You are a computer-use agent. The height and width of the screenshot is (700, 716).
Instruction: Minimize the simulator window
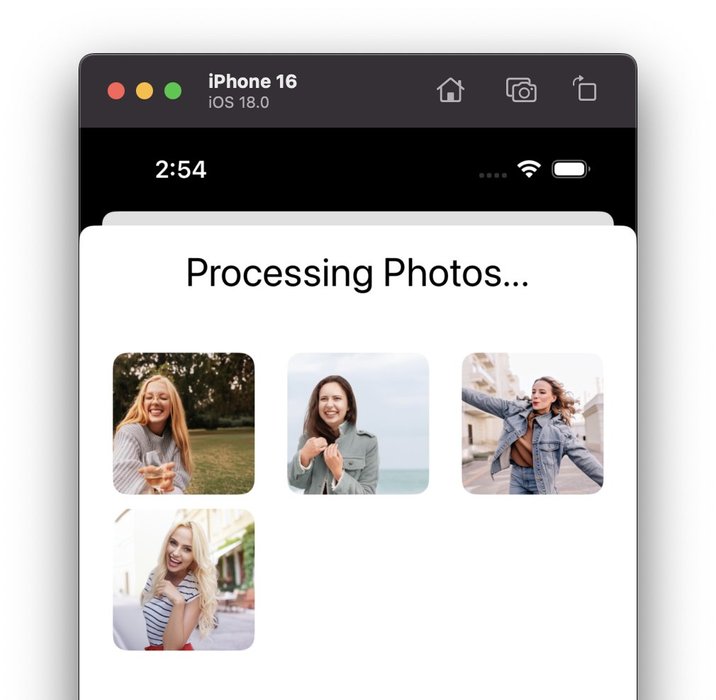point(144,91)
